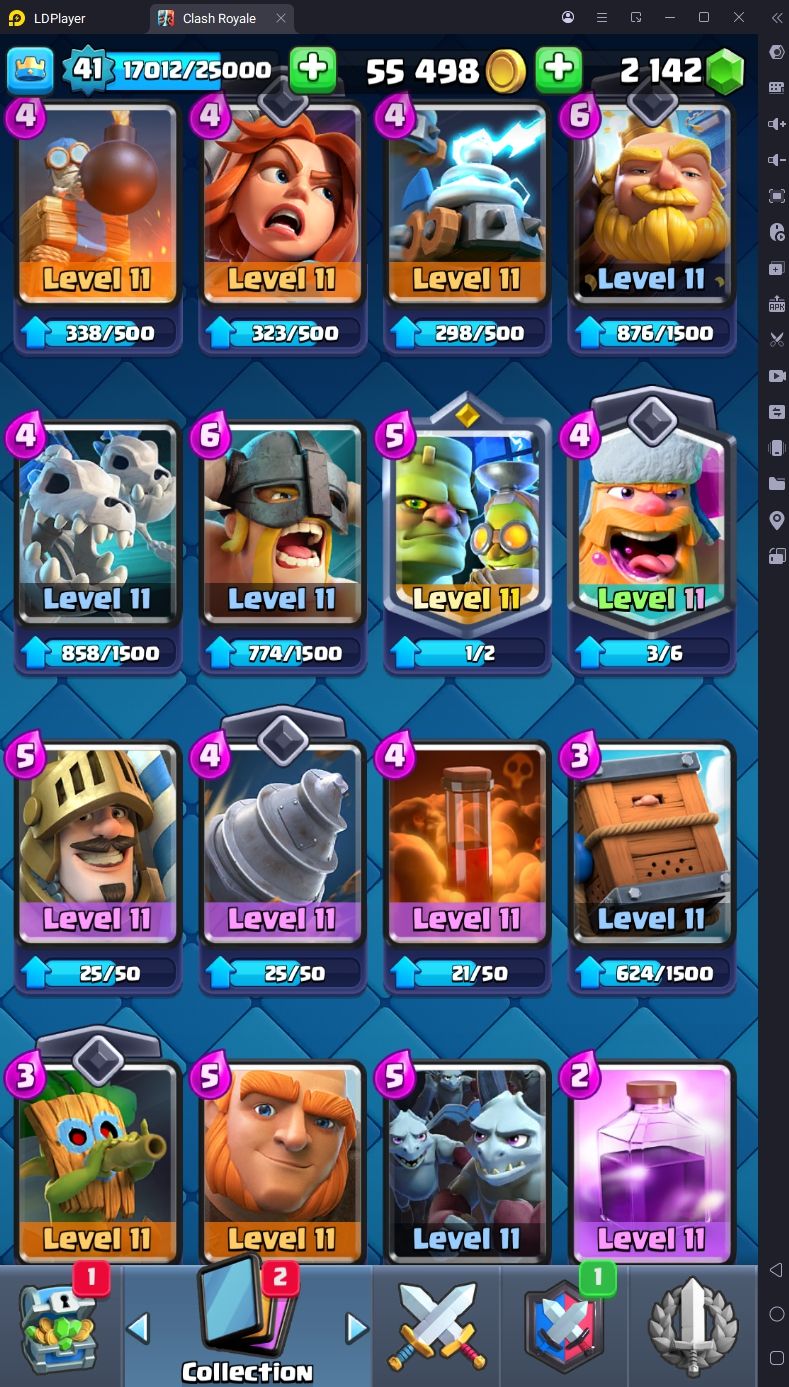Screen dimensions: 789x1387
Task: Select the Goblin Giant card with 1/2
Action: point(467,525)
